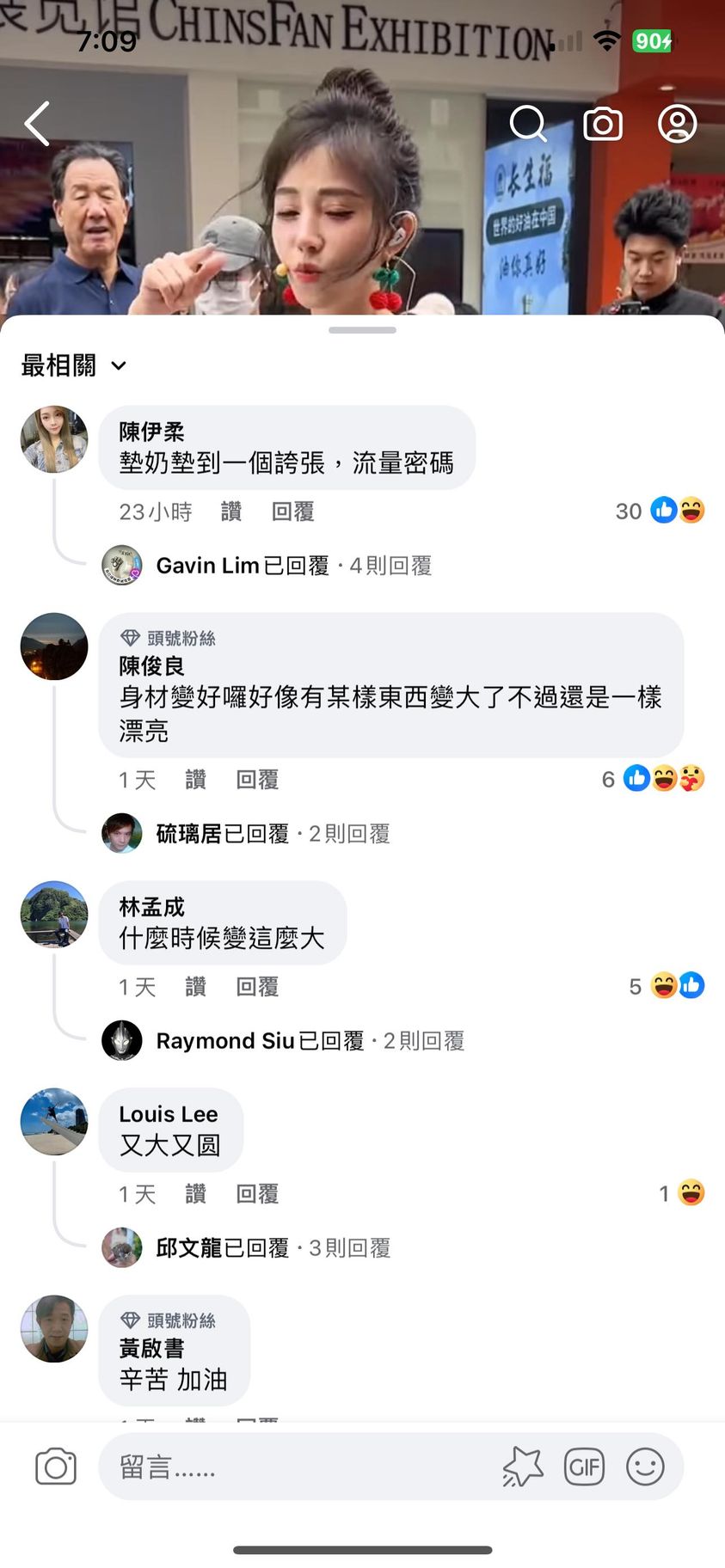The width and height of the screenshot is (725, 1568).
Task: Open the sticker star icon in comment box
Action: [523, 1467]
